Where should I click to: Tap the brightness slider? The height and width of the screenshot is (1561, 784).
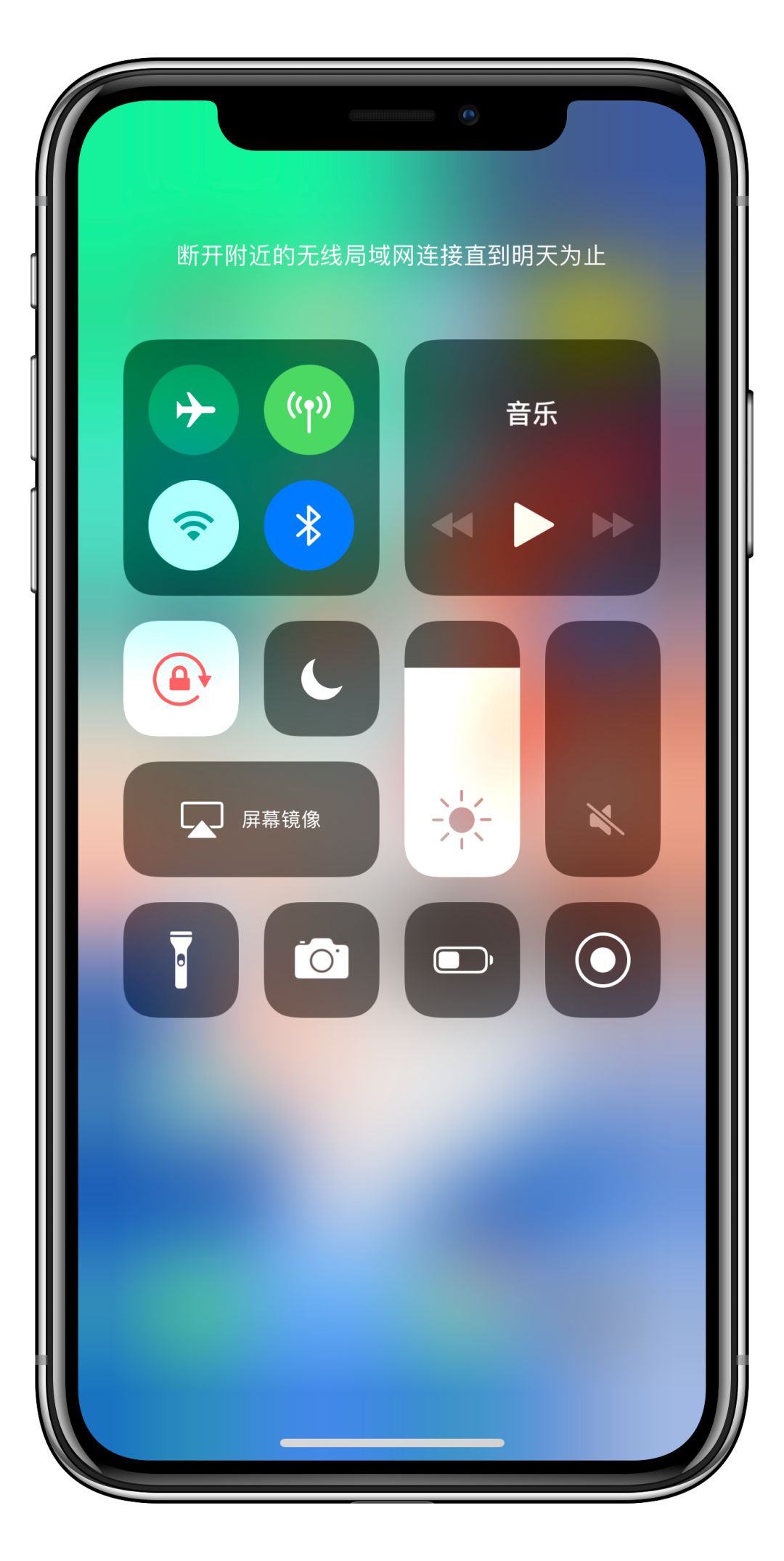(x=462, y=748)
